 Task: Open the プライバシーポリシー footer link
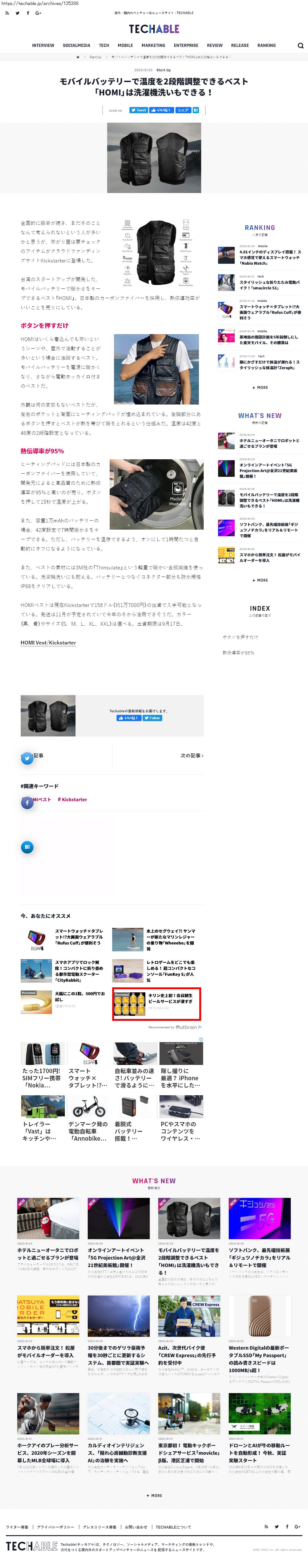(x=55, y=1527)
